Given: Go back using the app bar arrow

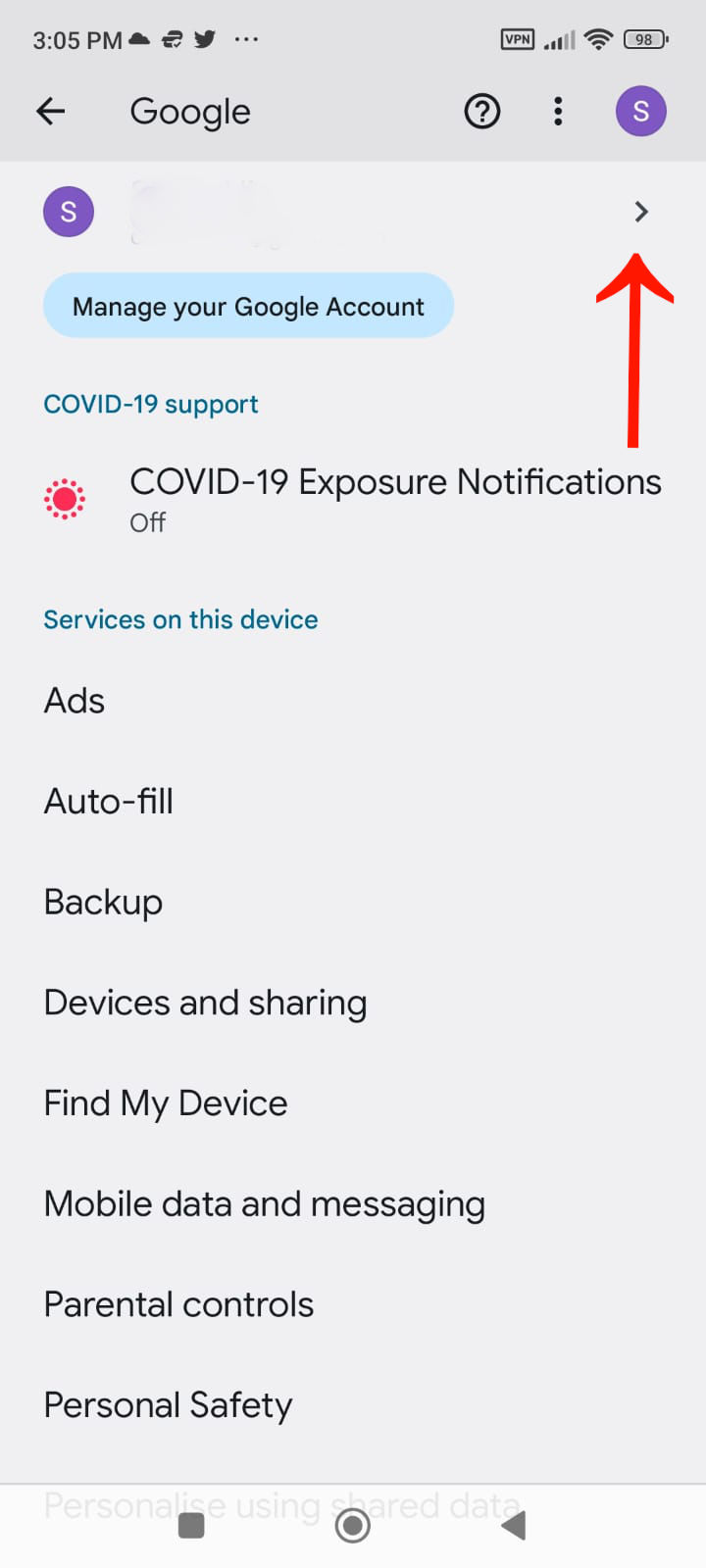Looking at the screenshot, I should (x=51, y=112).
